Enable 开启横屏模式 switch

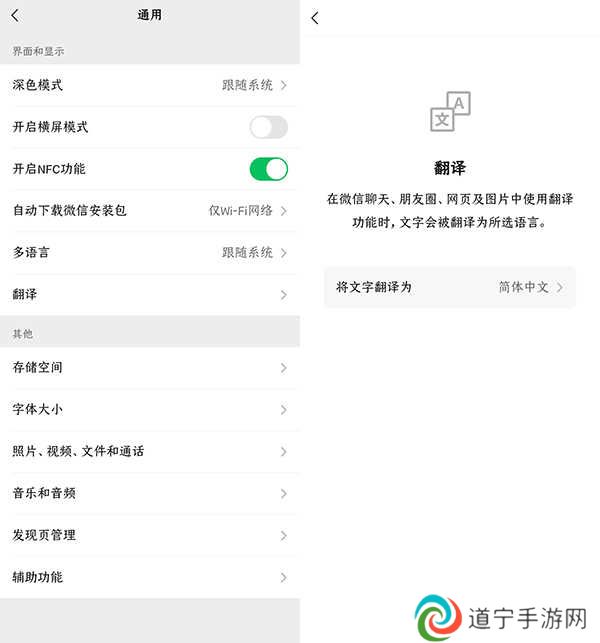click(x=268, y=127)
